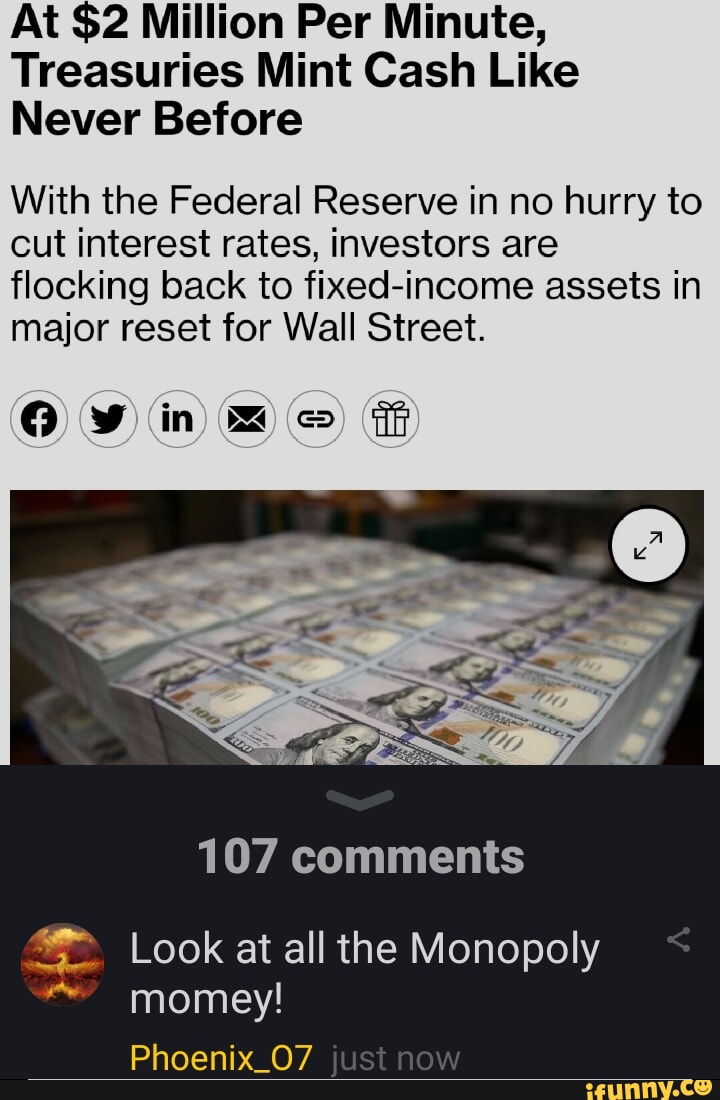Share the article on Facebook
Screen dimensions: 720x1100
40,418
